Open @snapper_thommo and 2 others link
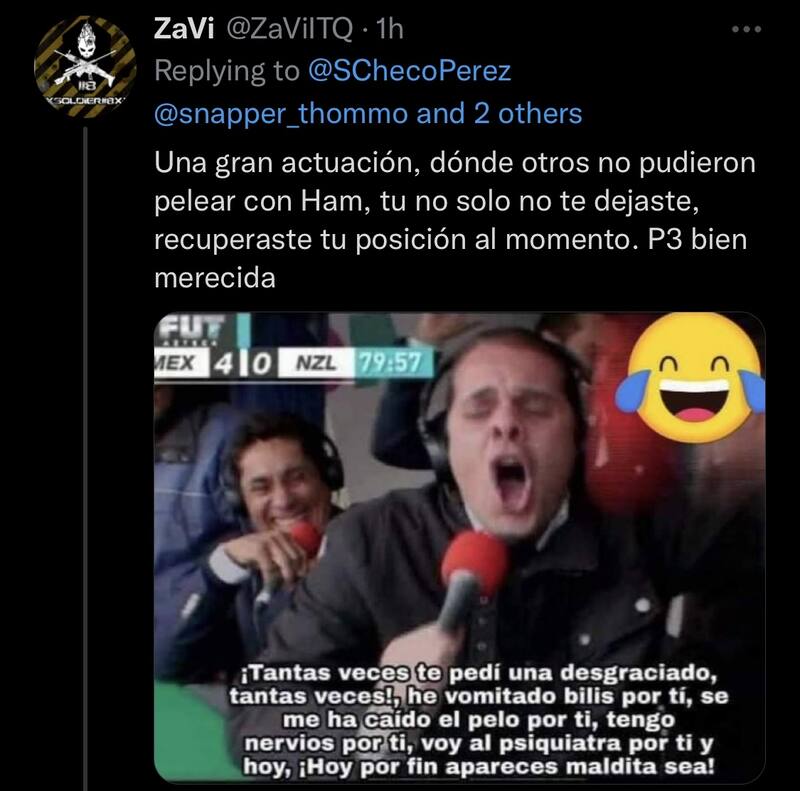The width and height of the screenshot is (800, 791). pyautogui.click(x=367, y=113)
